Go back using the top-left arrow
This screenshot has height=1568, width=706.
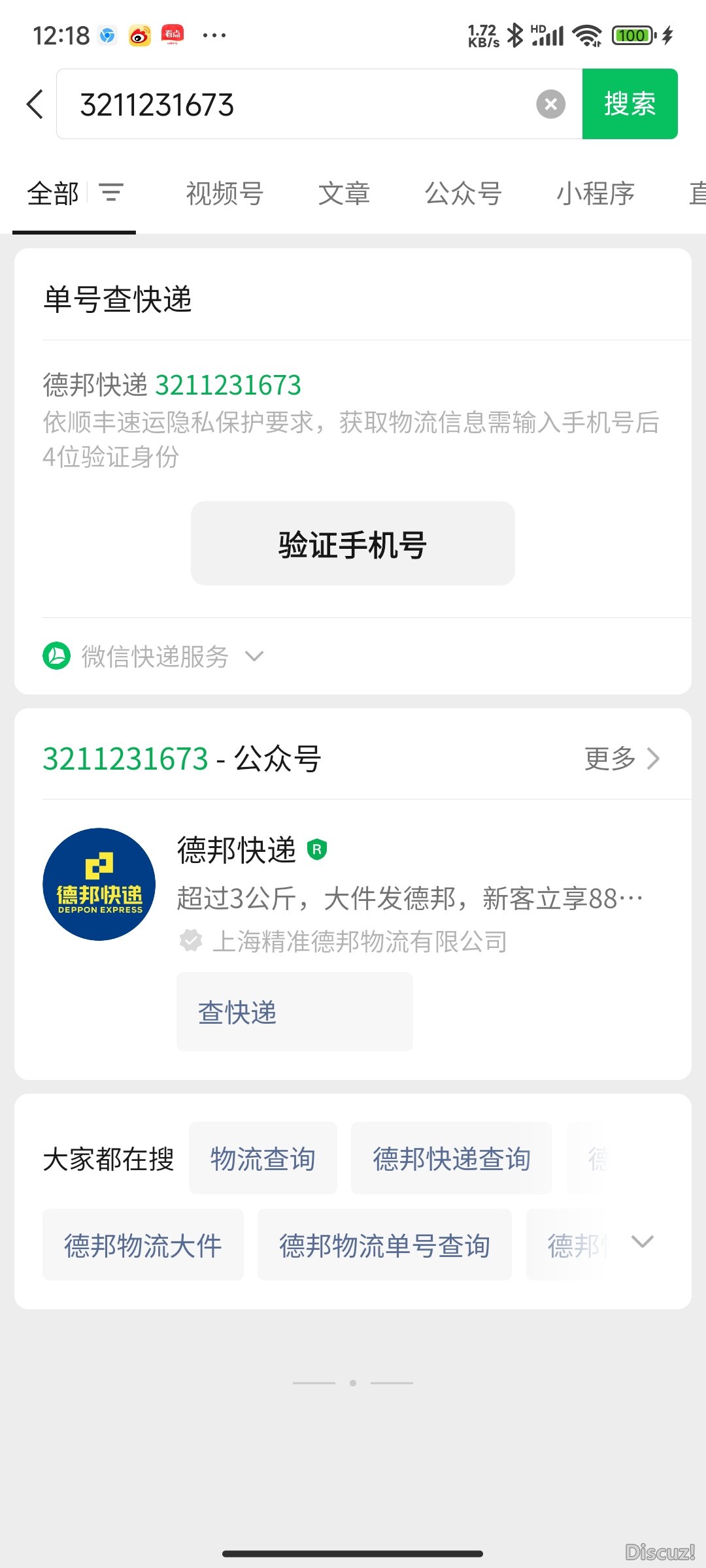tap(35, 105)
